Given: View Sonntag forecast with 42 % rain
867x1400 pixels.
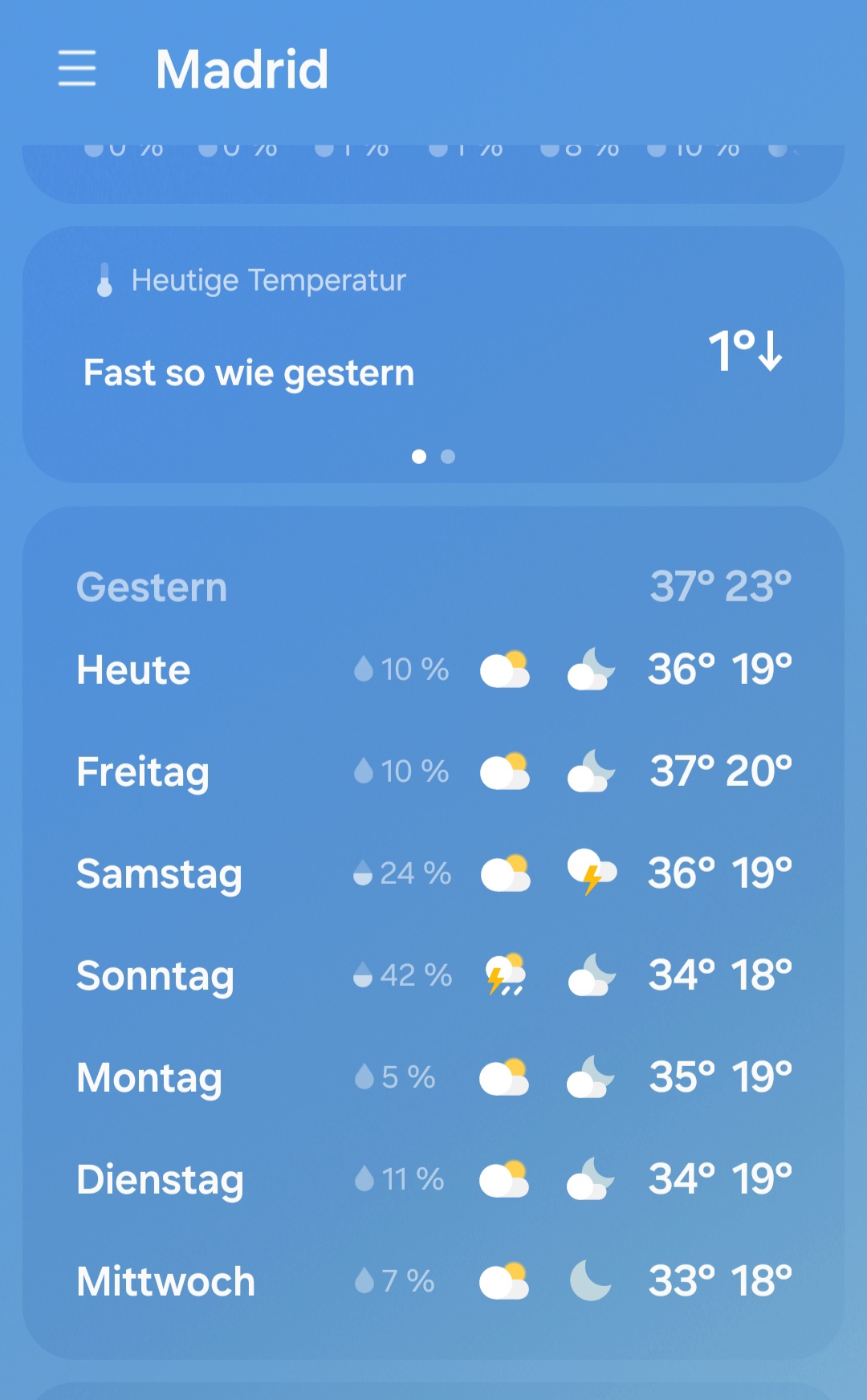Looking at the screenshot, I should (x=433, y=975).
